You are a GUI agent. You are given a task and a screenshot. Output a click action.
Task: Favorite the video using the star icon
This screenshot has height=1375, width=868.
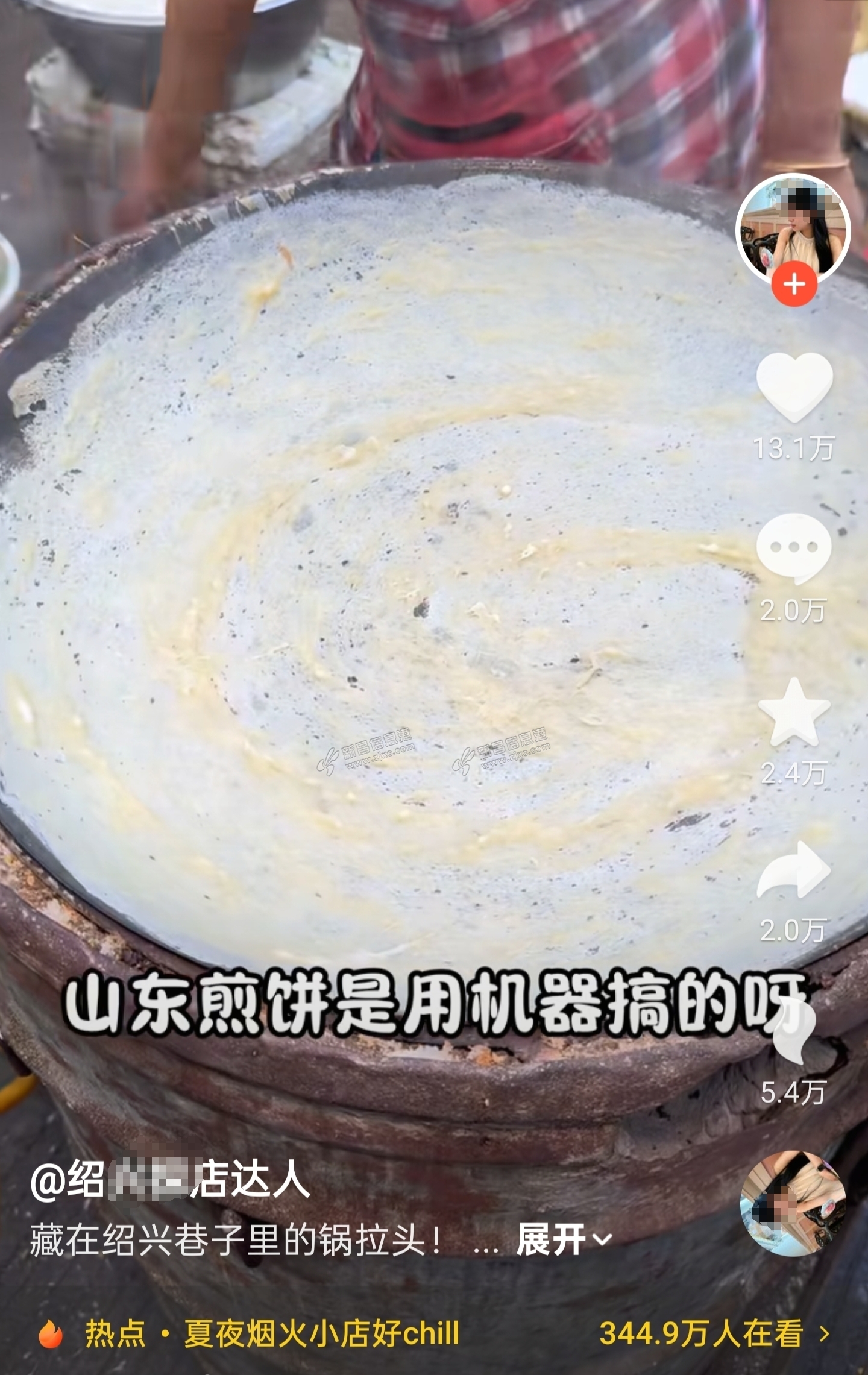794,712
